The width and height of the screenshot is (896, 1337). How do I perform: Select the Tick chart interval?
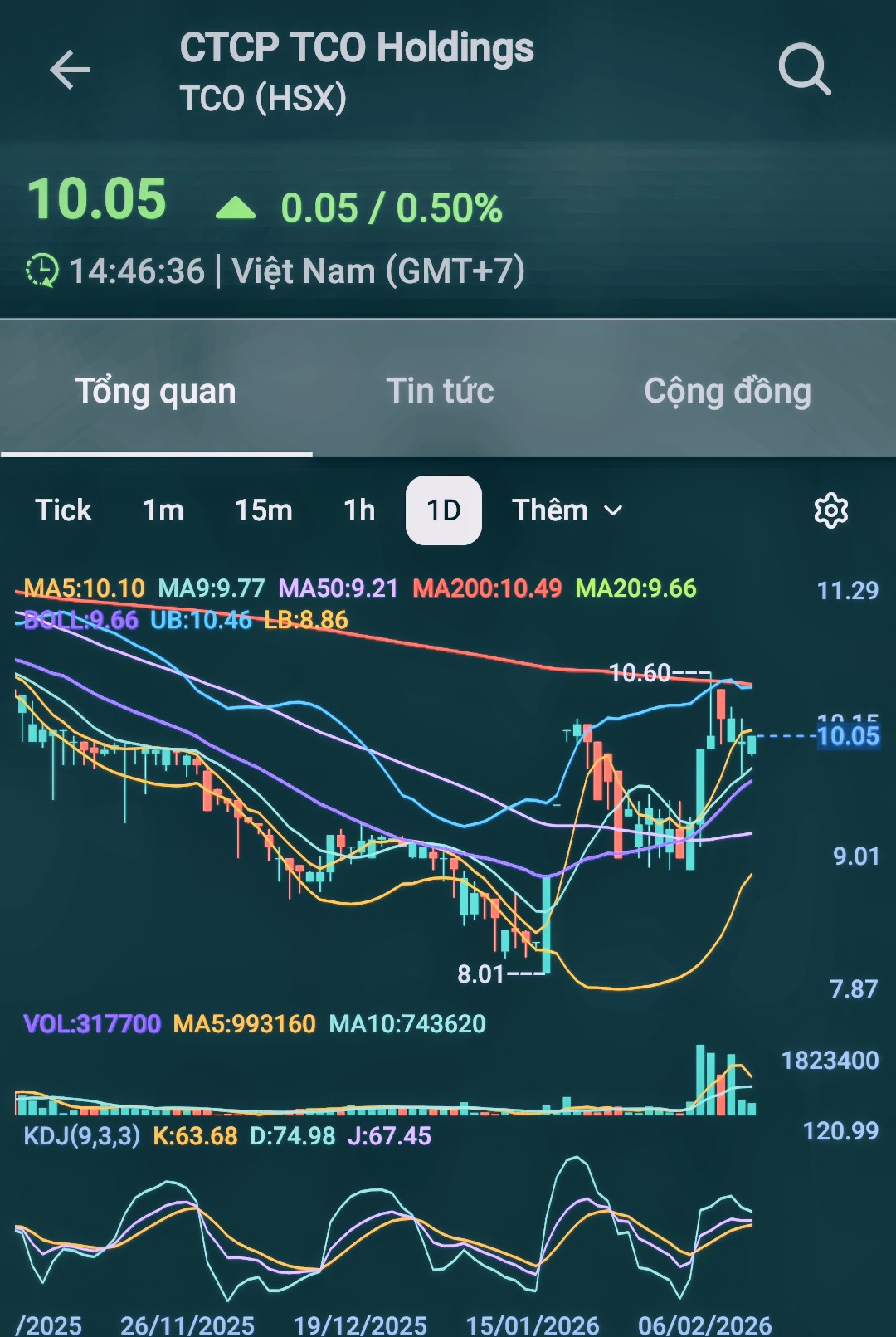click(63, 510)
